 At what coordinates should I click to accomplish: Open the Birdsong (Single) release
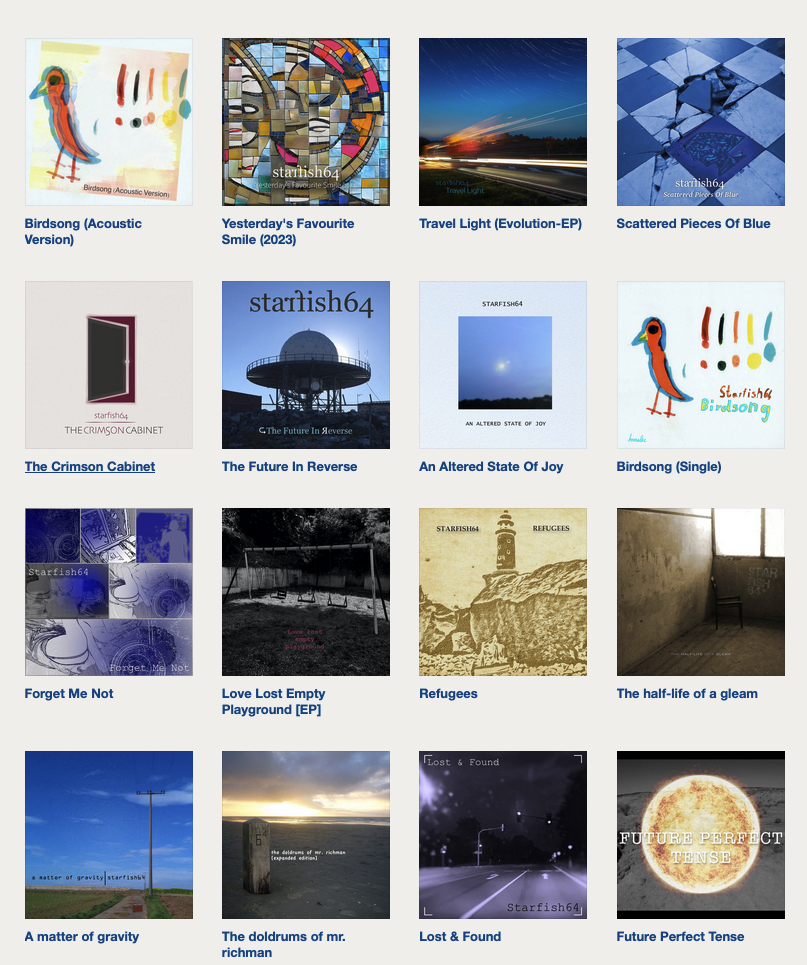[700, 364]
